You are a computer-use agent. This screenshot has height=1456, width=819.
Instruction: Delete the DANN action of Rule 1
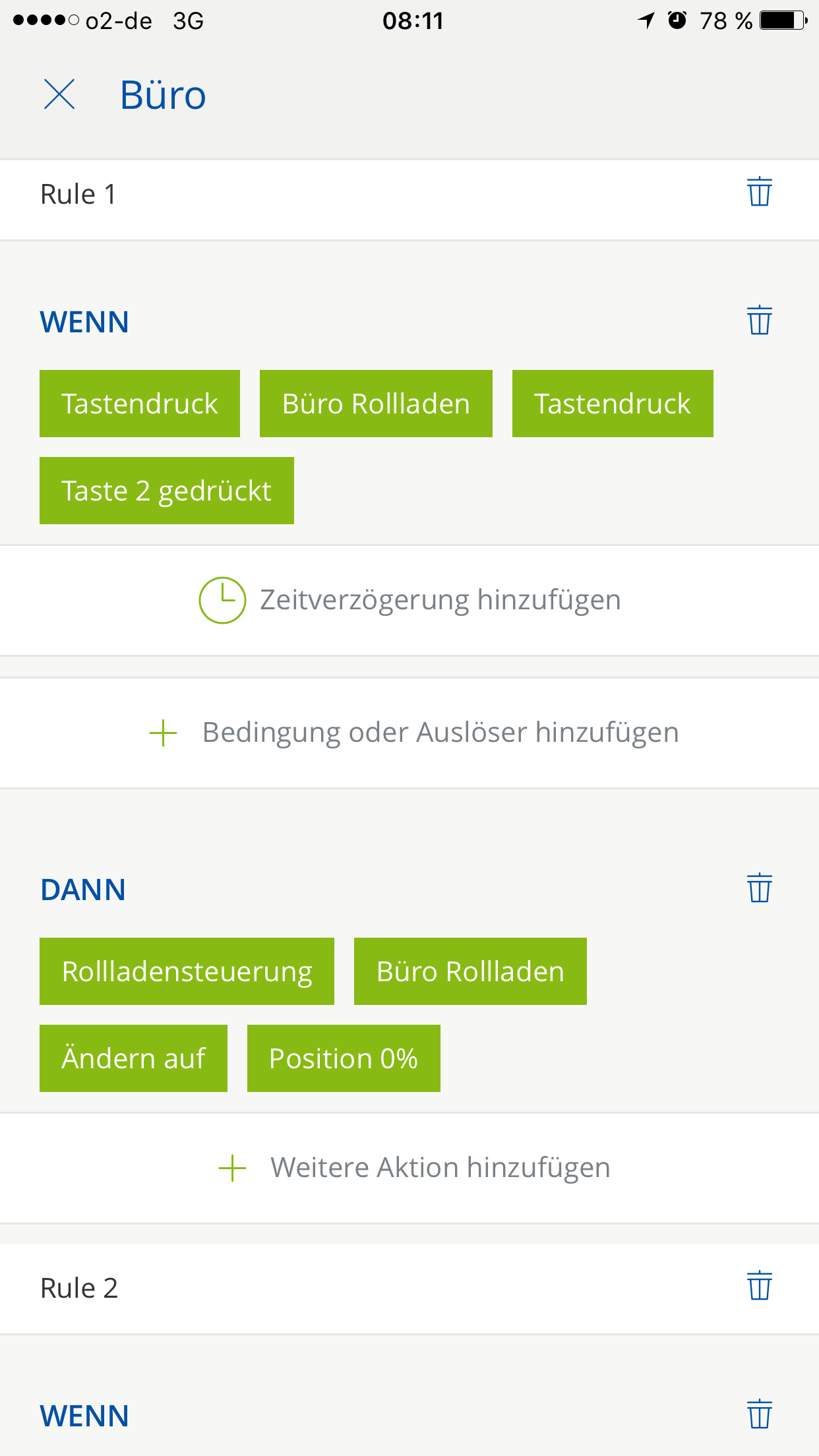(x=759, y=888)
